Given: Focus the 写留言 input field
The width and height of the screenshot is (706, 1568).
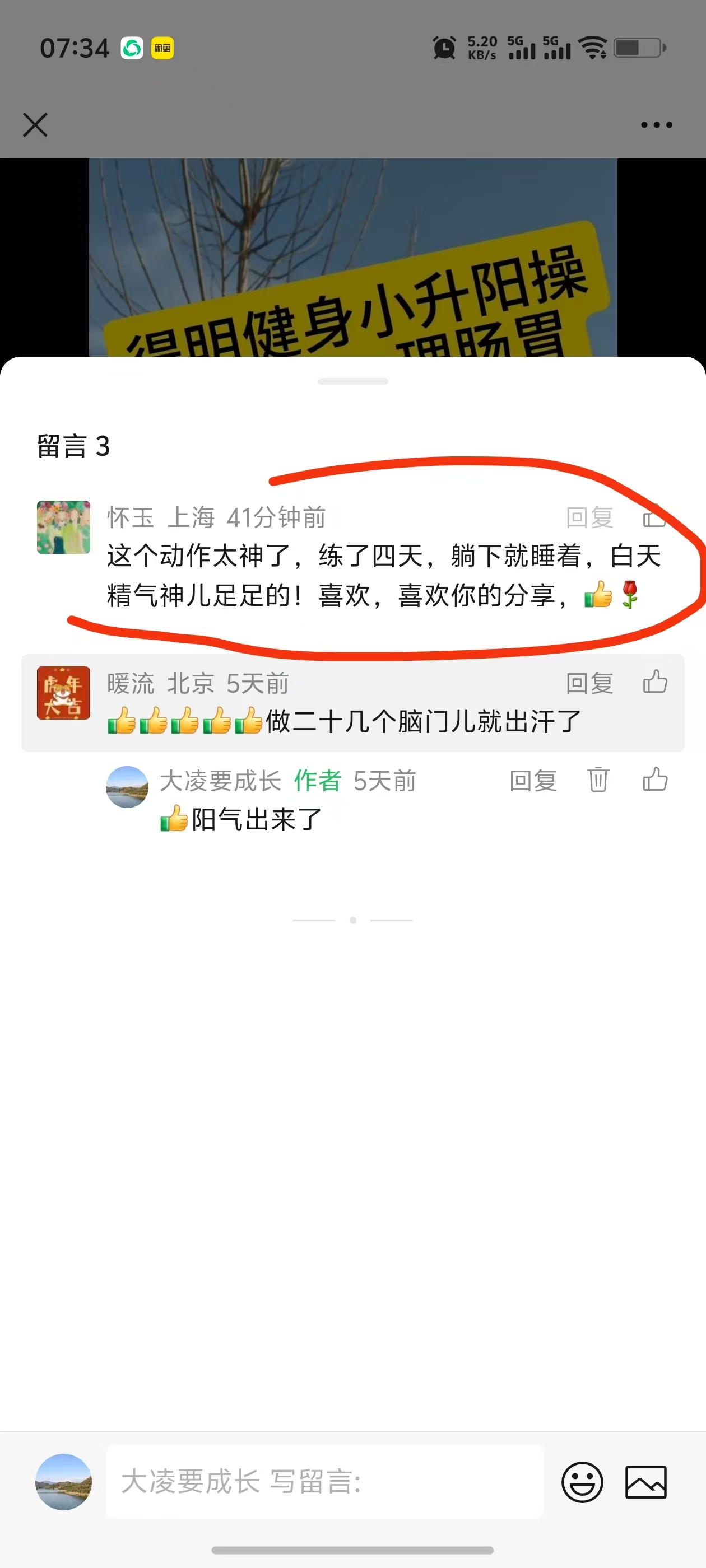Looking at the screenshot, I should [324, 1482].
